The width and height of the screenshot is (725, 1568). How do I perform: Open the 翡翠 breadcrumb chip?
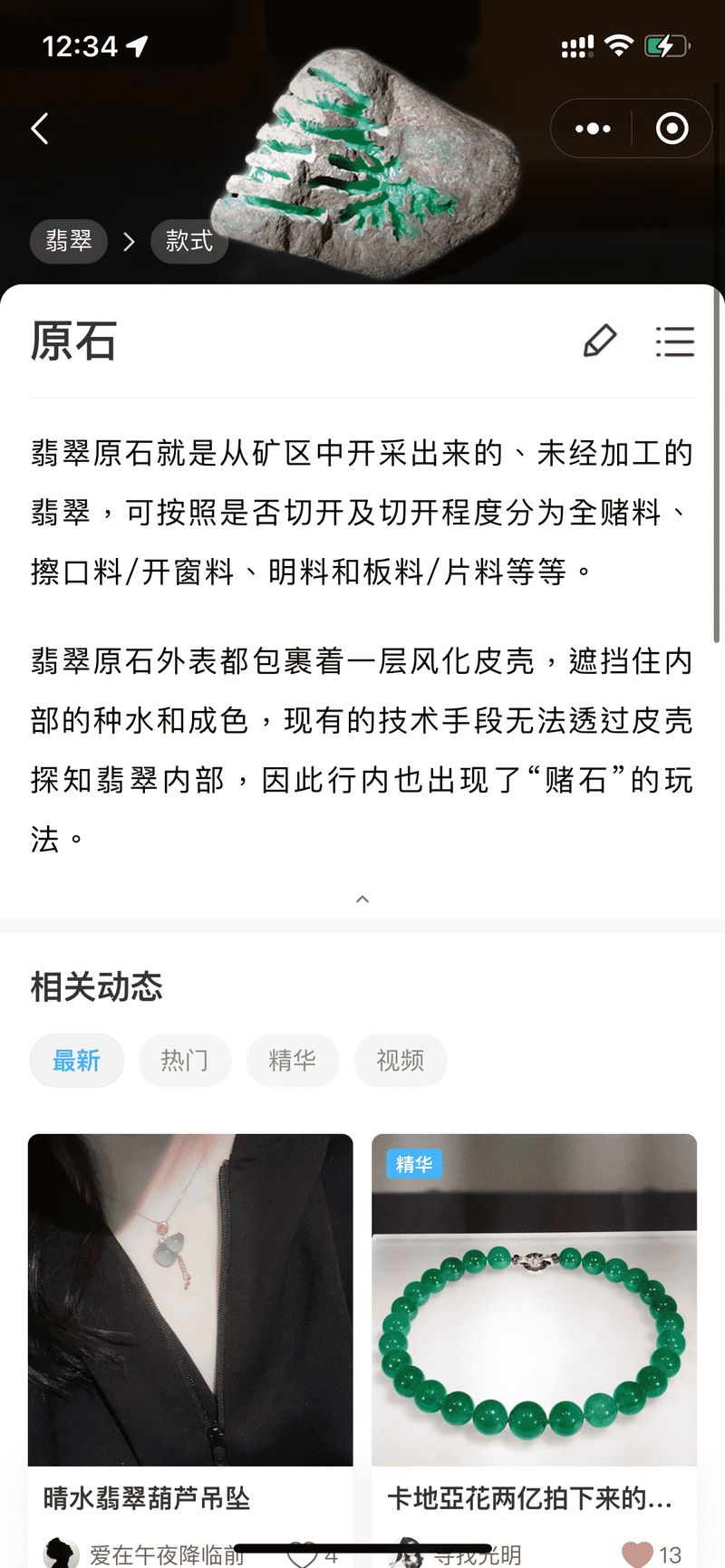tap(69, 241)
